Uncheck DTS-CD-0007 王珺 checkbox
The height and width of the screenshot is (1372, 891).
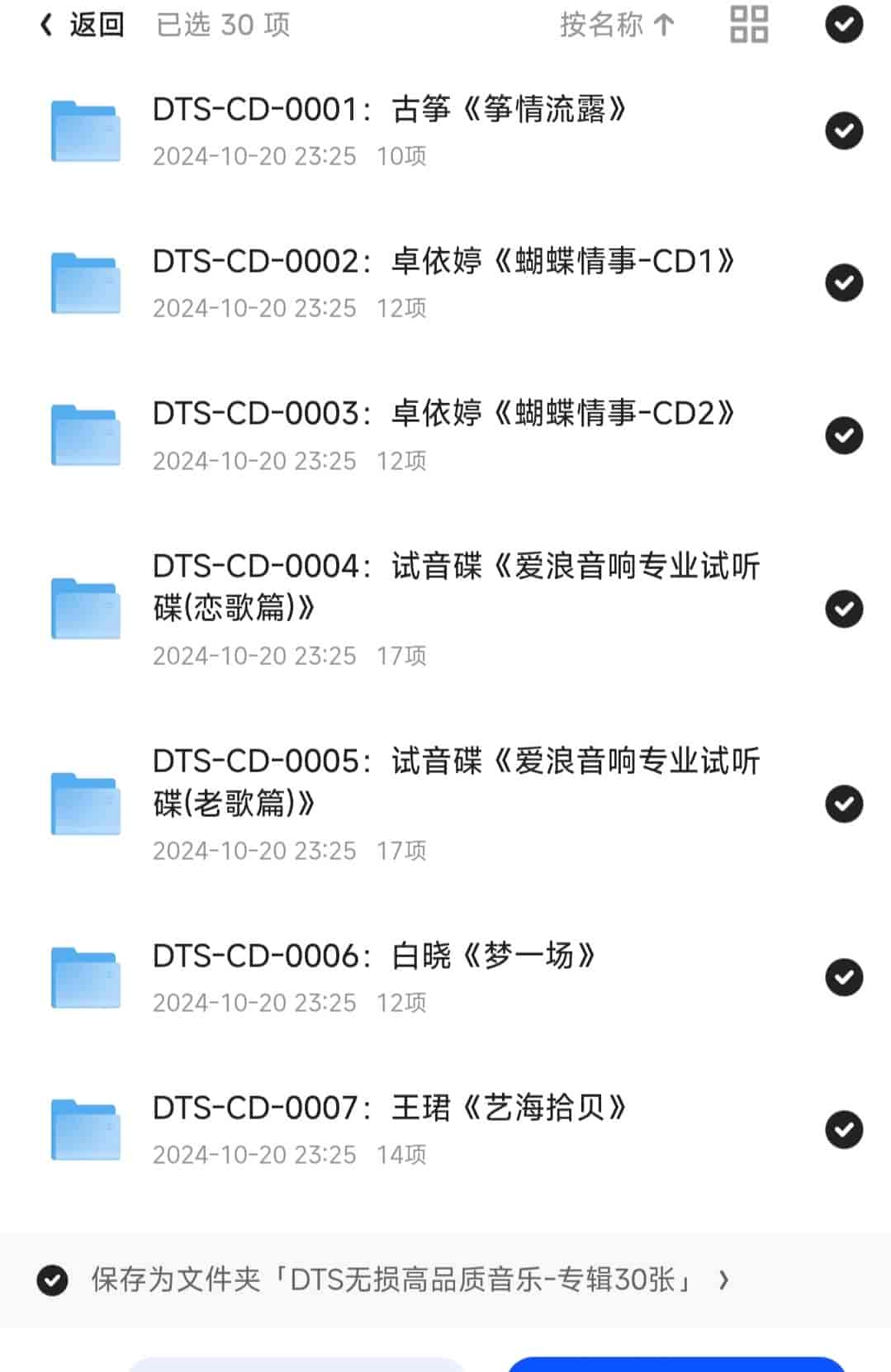click(x=844, y=1129)
